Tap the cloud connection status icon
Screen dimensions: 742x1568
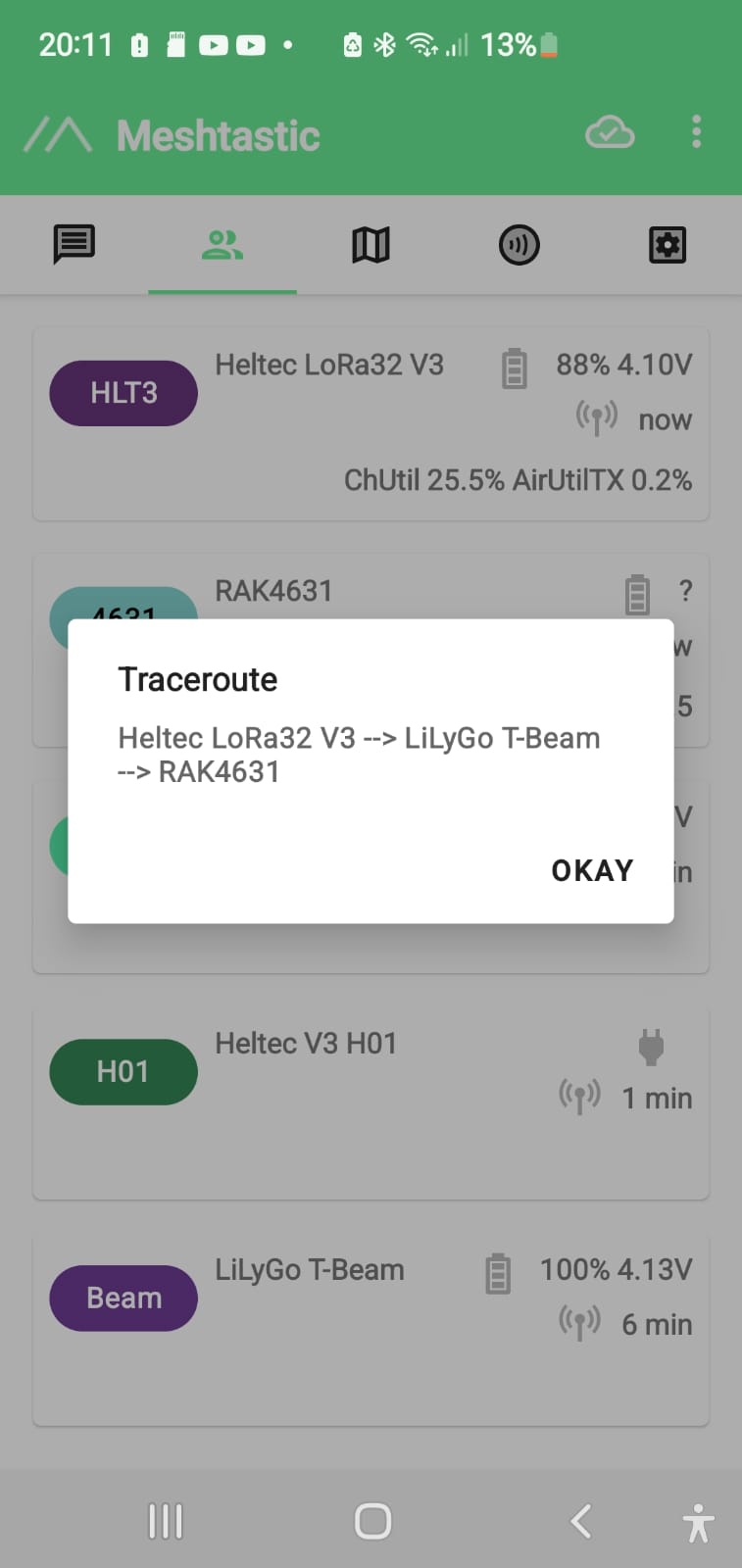[610, 132]
